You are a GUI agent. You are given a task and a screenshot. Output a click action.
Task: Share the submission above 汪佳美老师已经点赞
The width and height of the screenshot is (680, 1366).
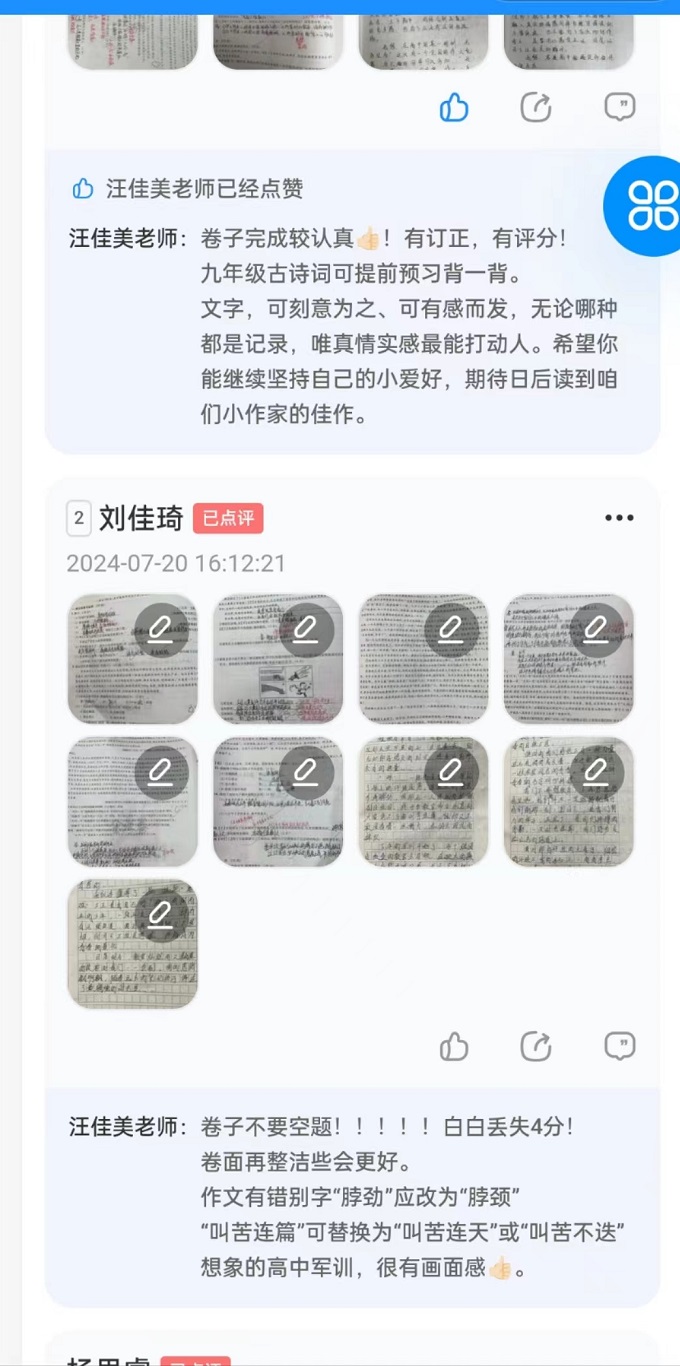pyautogui.click(x=536, y=107)
